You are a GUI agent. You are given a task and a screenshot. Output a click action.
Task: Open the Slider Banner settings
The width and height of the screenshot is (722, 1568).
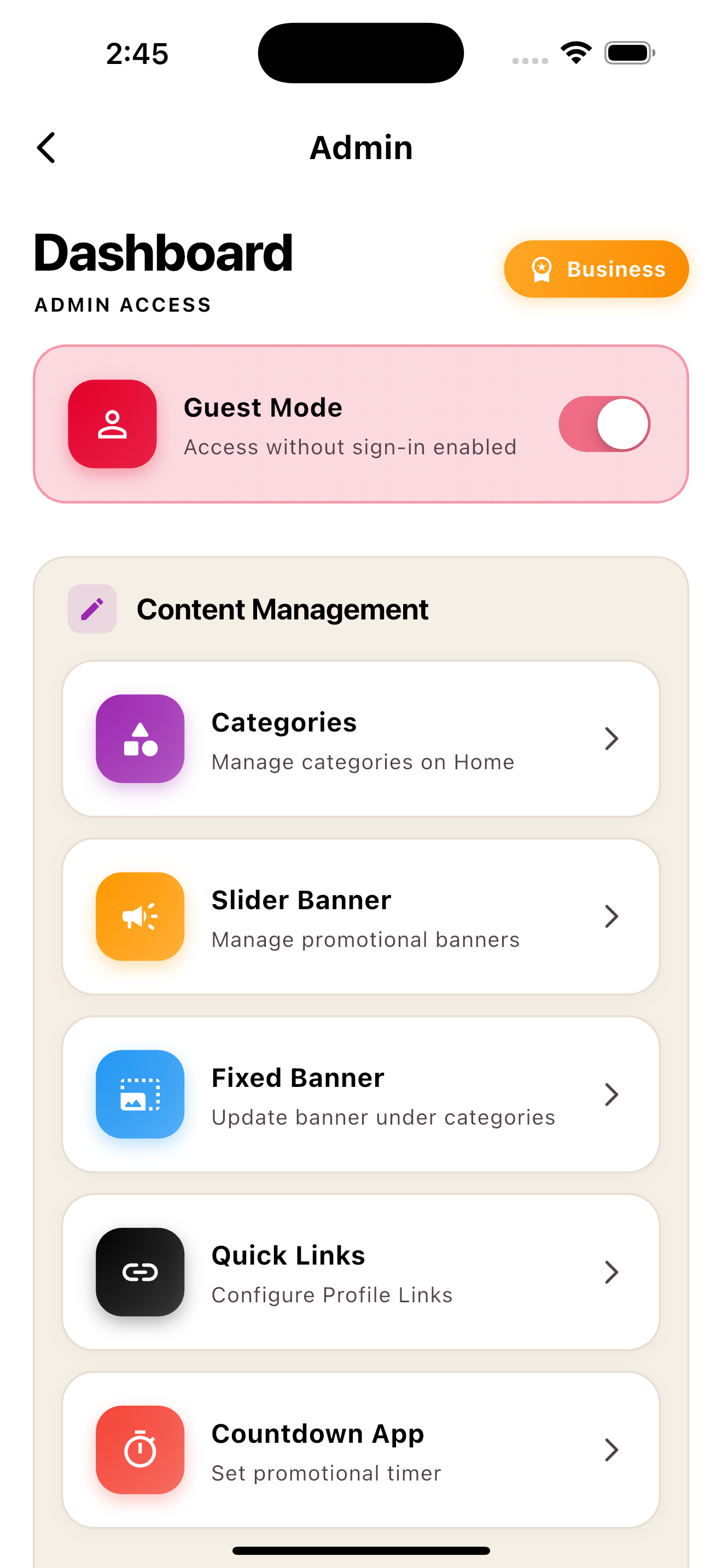360,917
